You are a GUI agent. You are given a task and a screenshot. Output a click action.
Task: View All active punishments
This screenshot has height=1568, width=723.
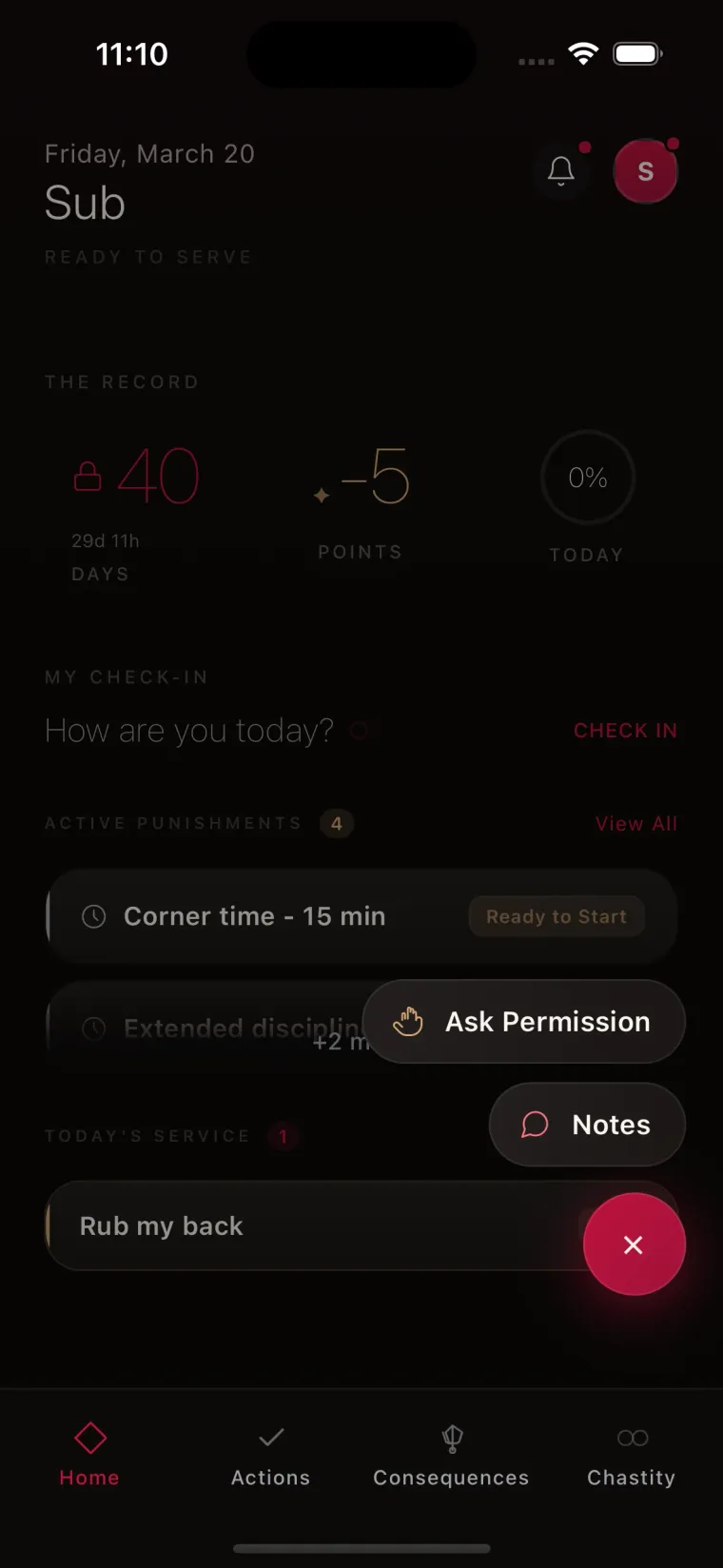[x=636, y=823]
